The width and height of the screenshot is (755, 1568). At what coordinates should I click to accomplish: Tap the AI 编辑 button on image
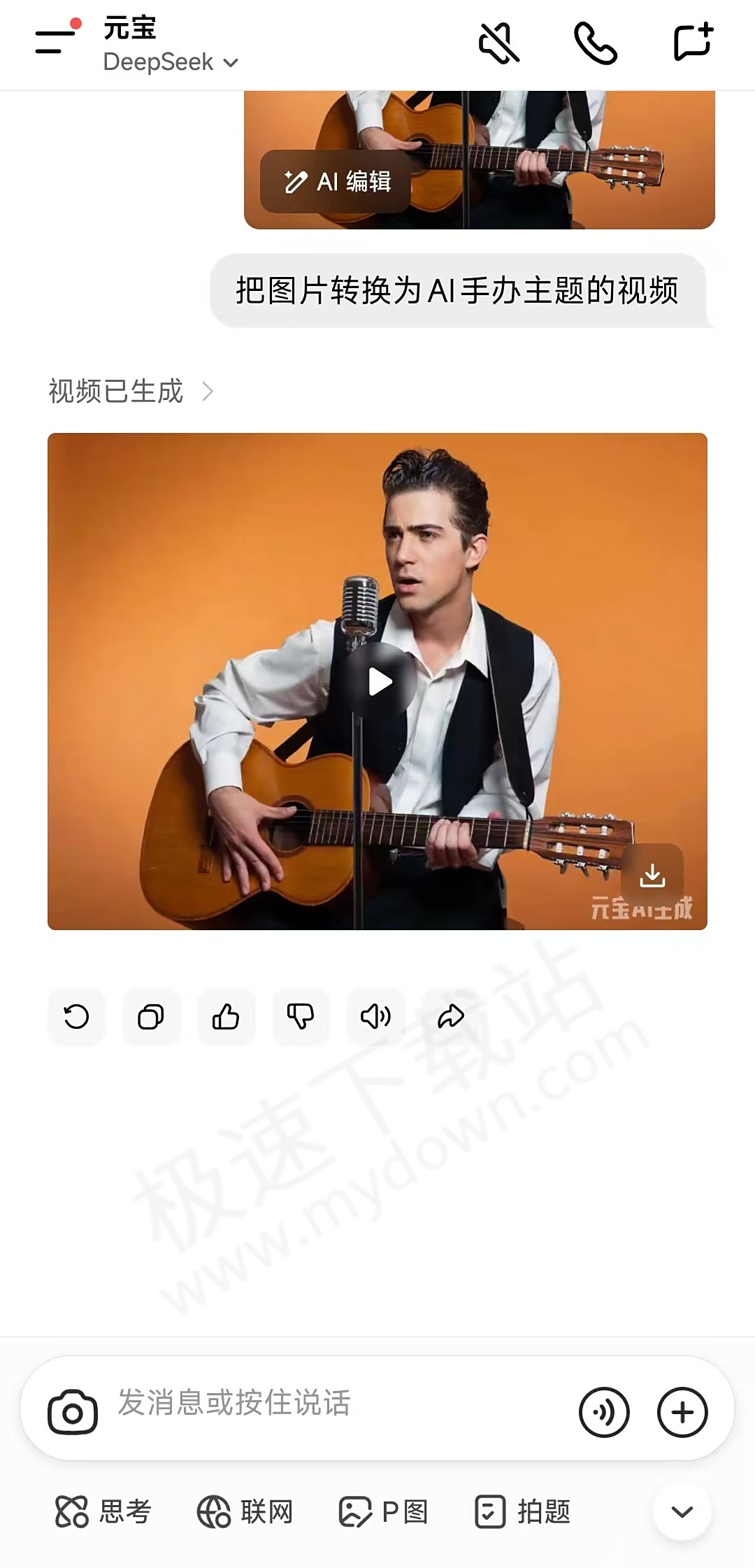tap(336, 182)
